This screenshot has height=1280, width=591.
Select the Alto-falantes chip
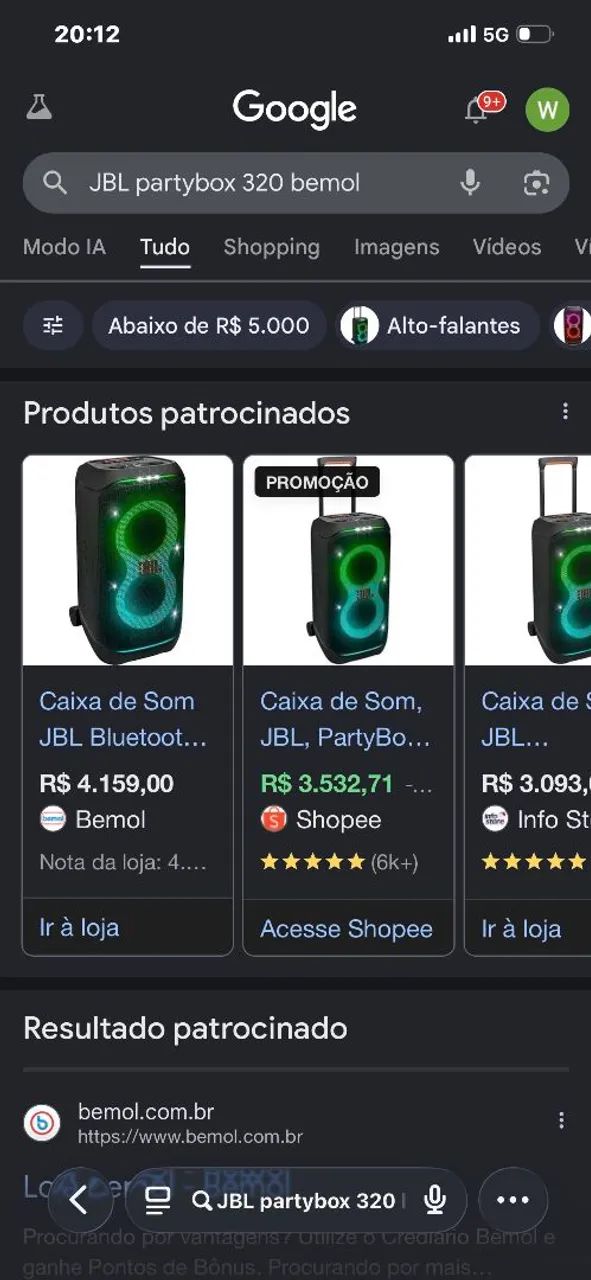(x=438, y=326)
